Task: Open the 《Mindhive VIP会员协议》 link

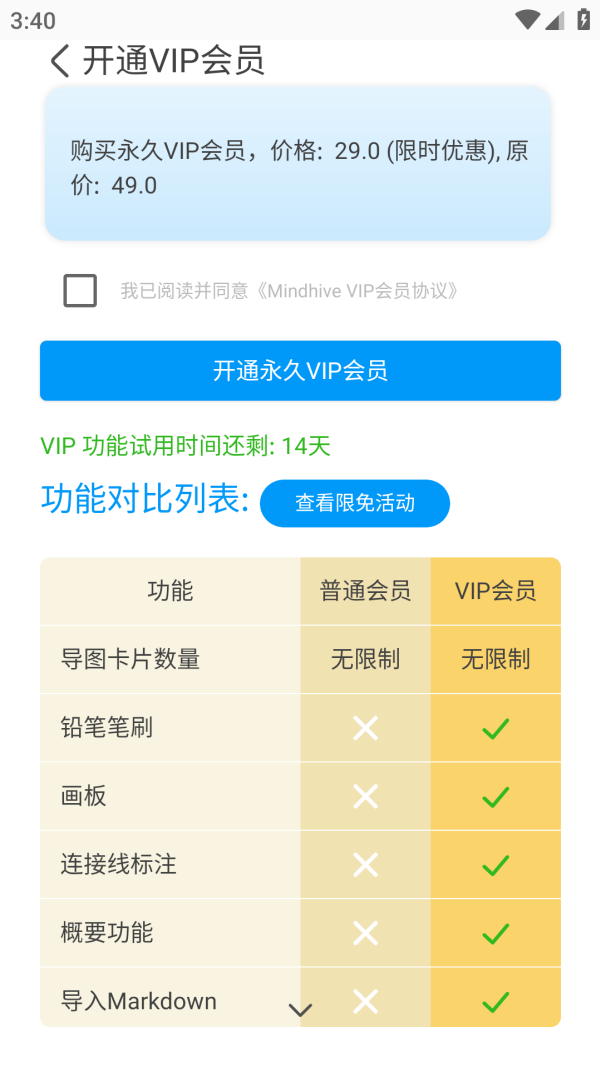Action: (x=358, y=291)
